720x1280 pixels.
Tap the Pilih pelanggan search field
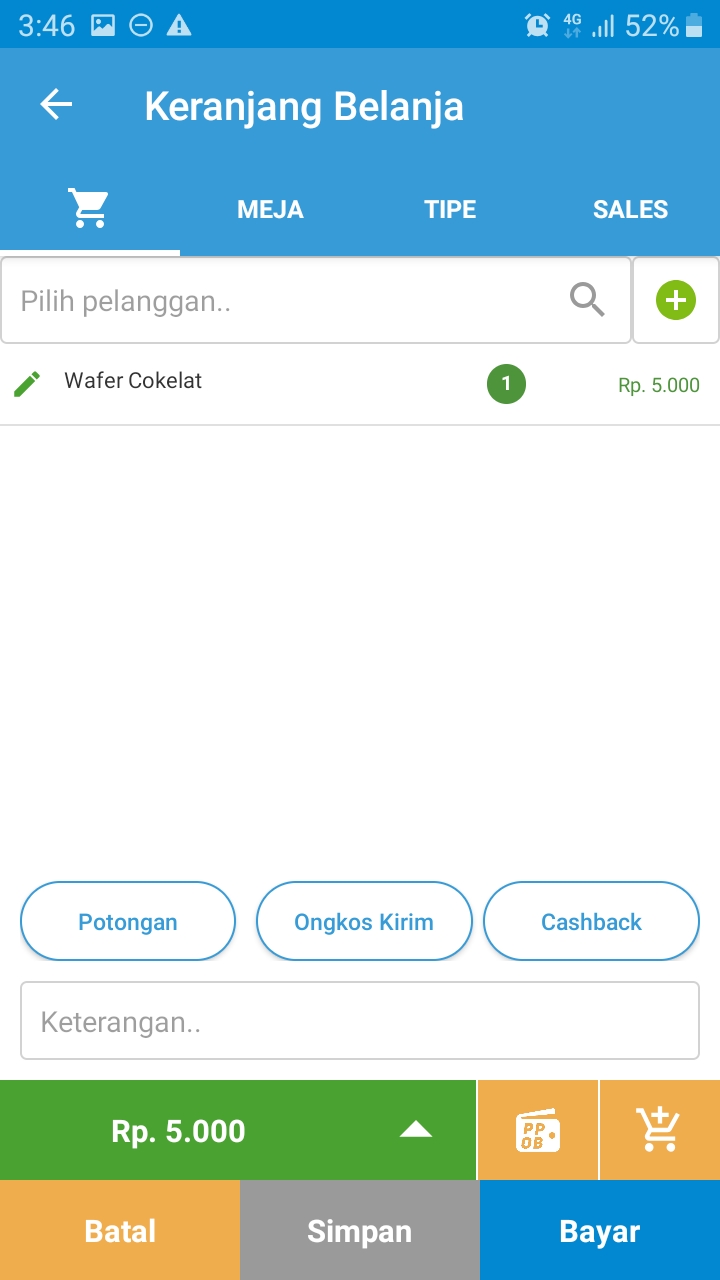coord(290,301)
